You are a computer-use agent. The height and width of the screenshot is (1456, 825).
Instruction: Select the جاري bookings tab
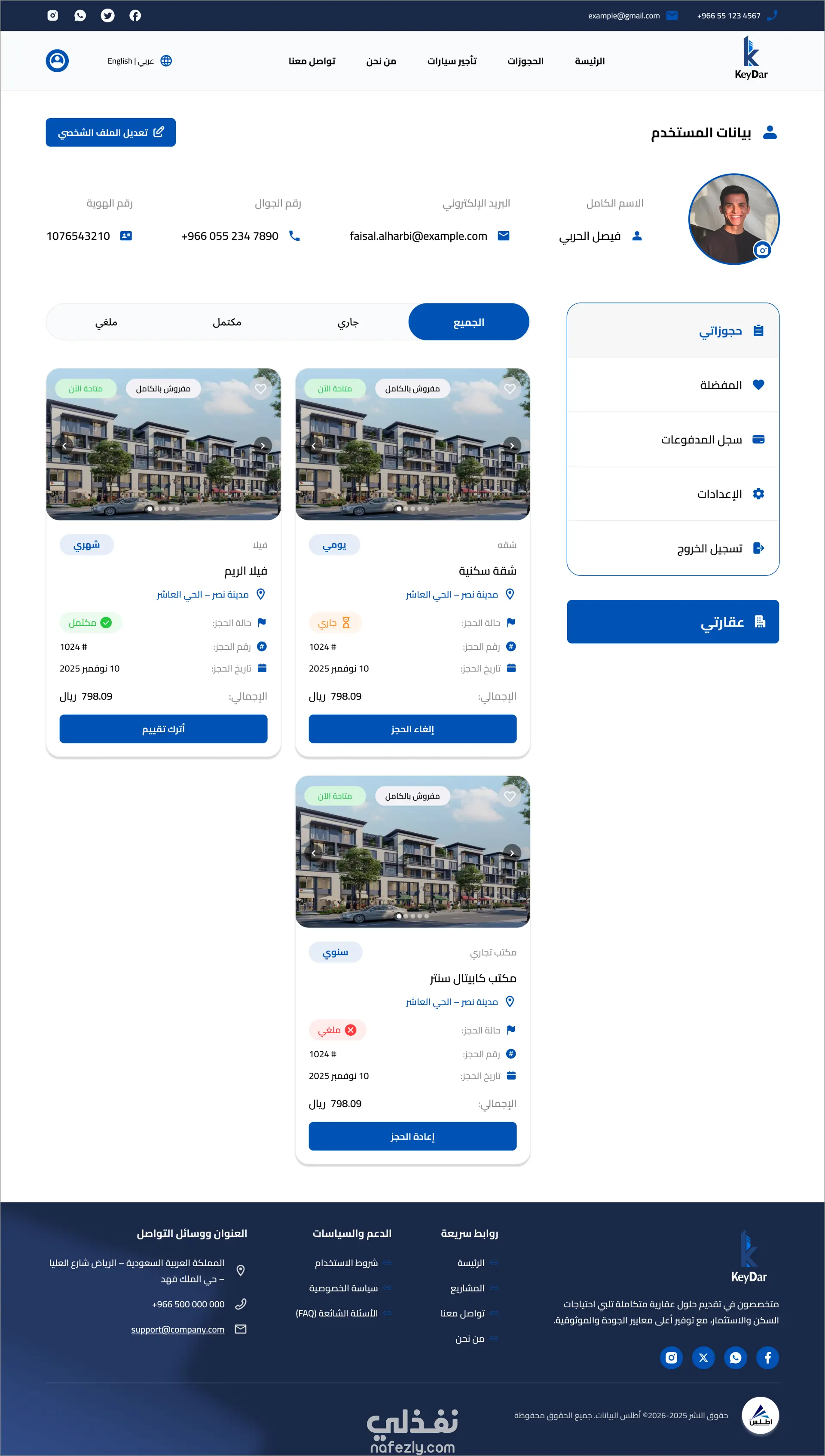[x=348, y=322]
